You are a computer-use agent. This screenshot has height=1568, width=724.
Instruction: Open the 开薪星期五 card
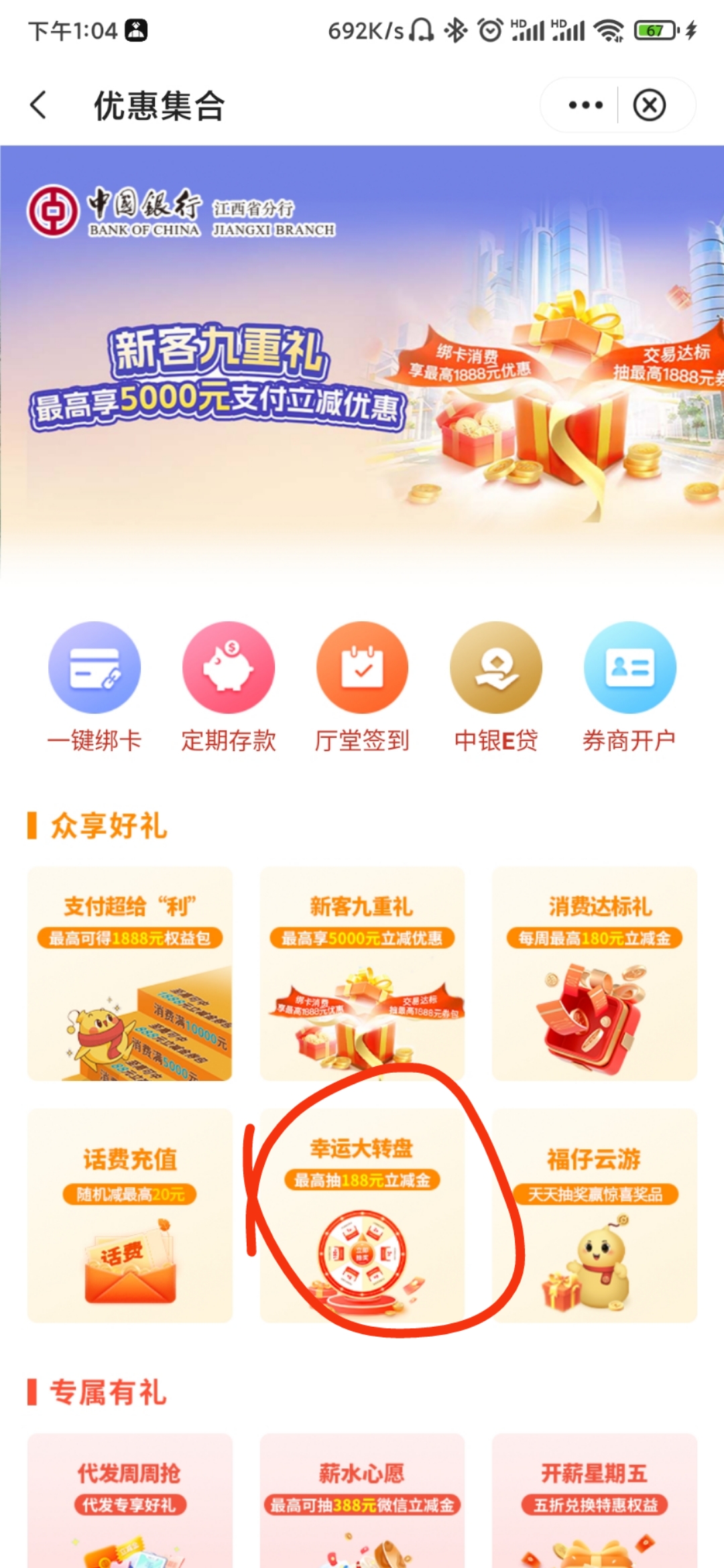595,1501
